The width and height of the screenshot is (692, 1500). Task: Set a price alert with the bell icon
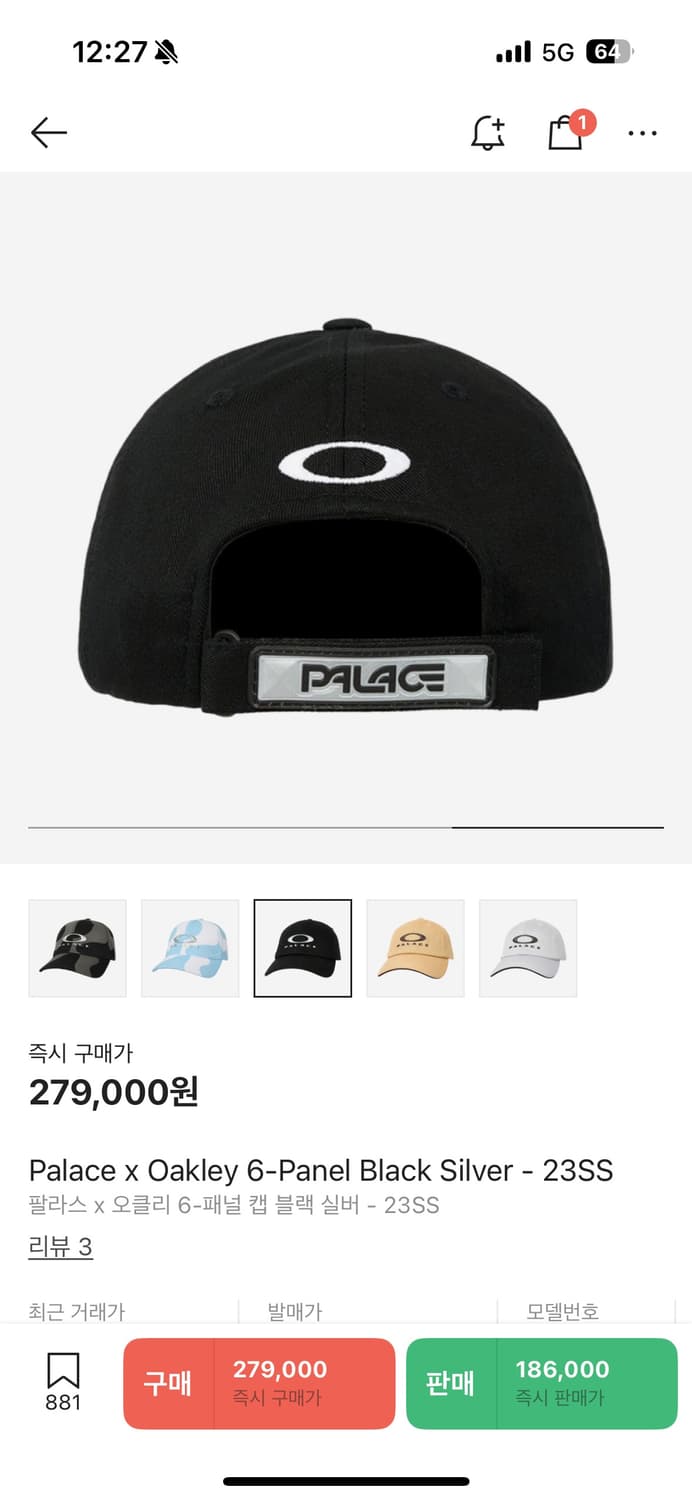coord(488,132)
